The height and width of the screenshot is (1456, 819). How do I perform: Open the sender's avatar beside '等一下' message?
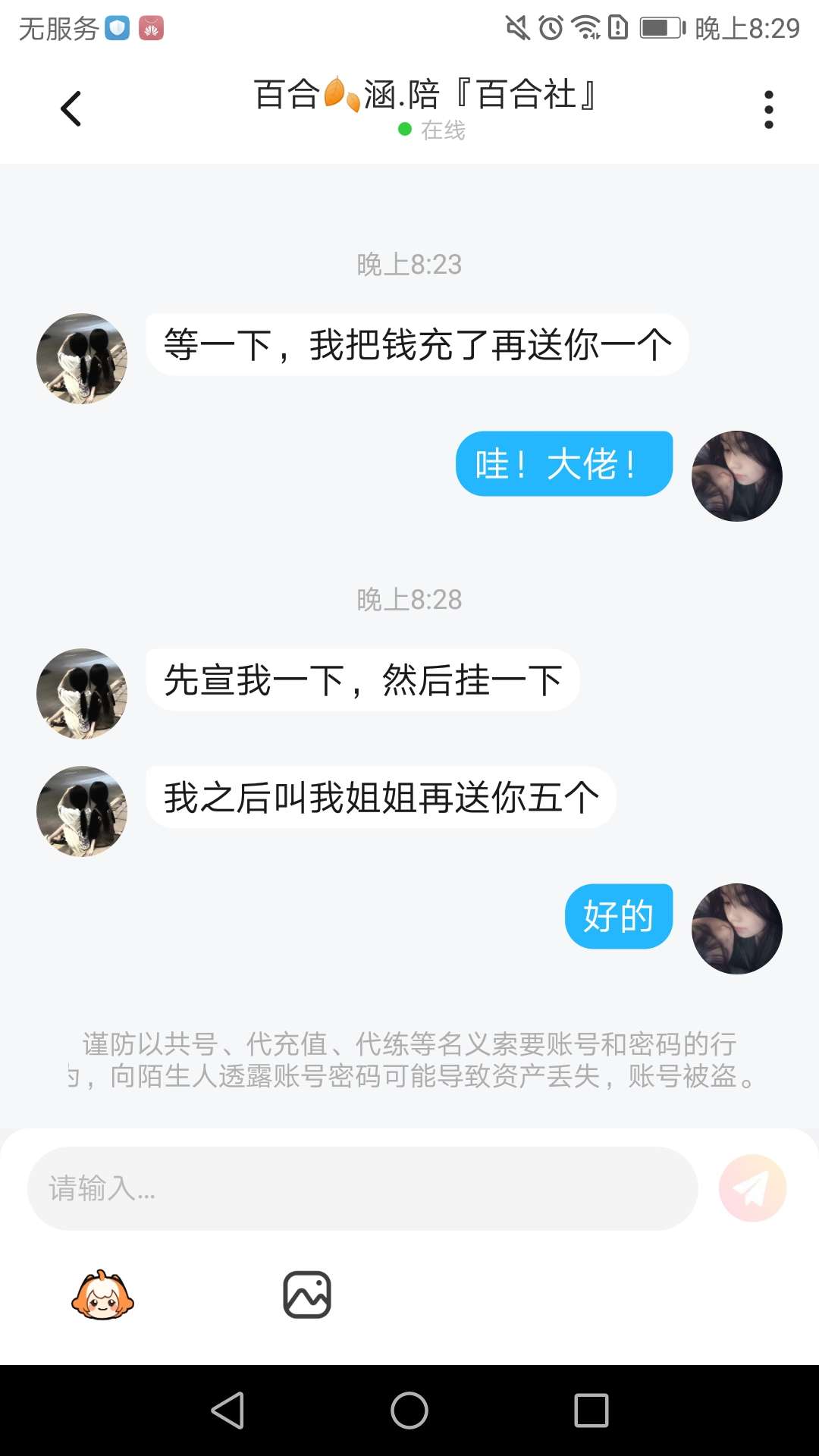point(82,359)
